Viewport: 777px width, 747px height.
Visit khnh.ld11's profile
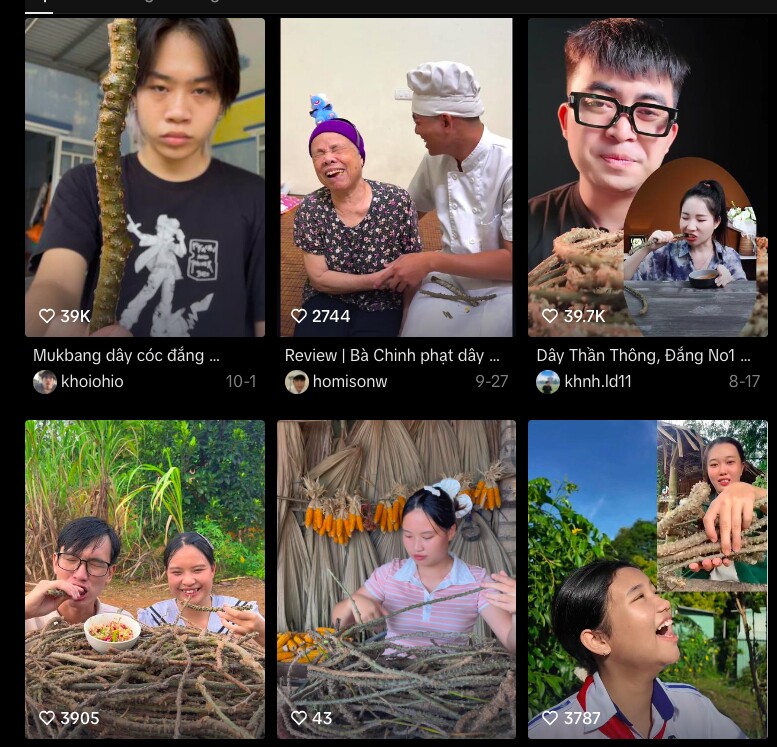click(597, 381)
